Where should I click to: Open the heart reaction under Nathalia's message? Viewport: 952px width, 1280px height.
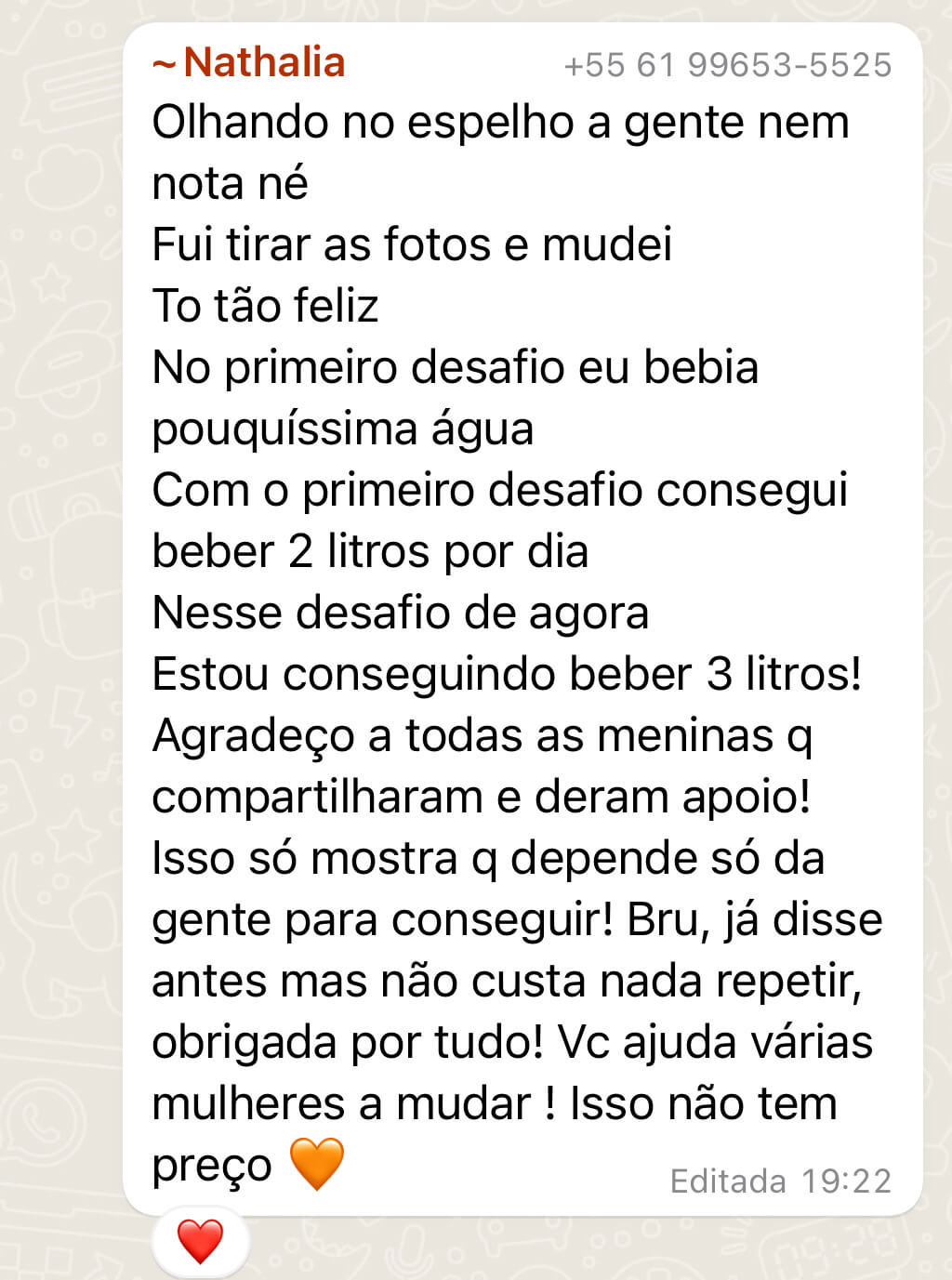[x=200, y=1241]
